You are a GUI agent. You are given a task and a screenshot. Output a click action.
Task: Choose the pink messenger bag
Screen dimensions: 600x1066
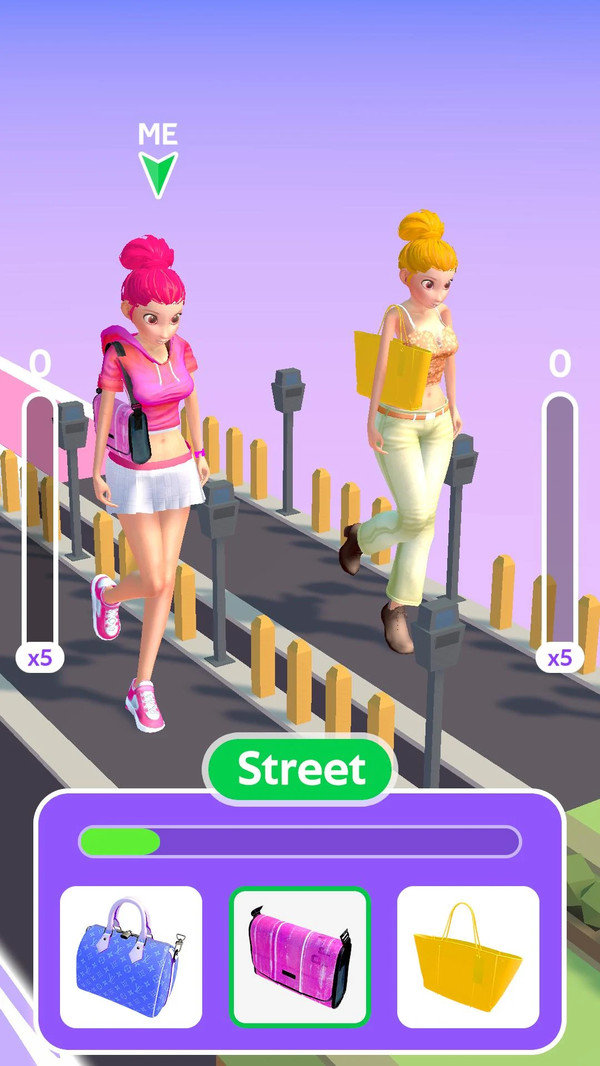pyautogui.click(x=300, y=957)
